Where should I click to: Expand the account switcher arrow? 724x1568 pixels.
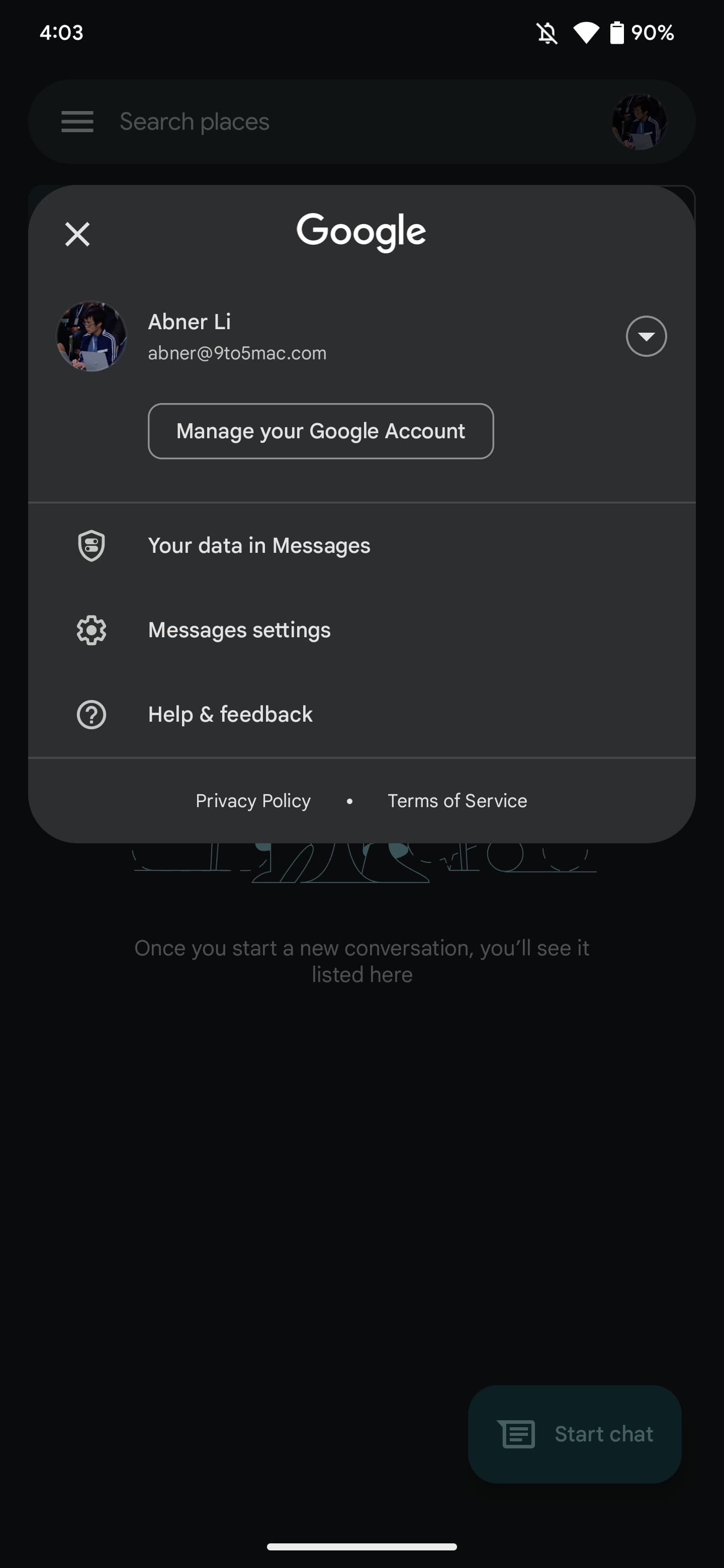click(x=646, y=336)
